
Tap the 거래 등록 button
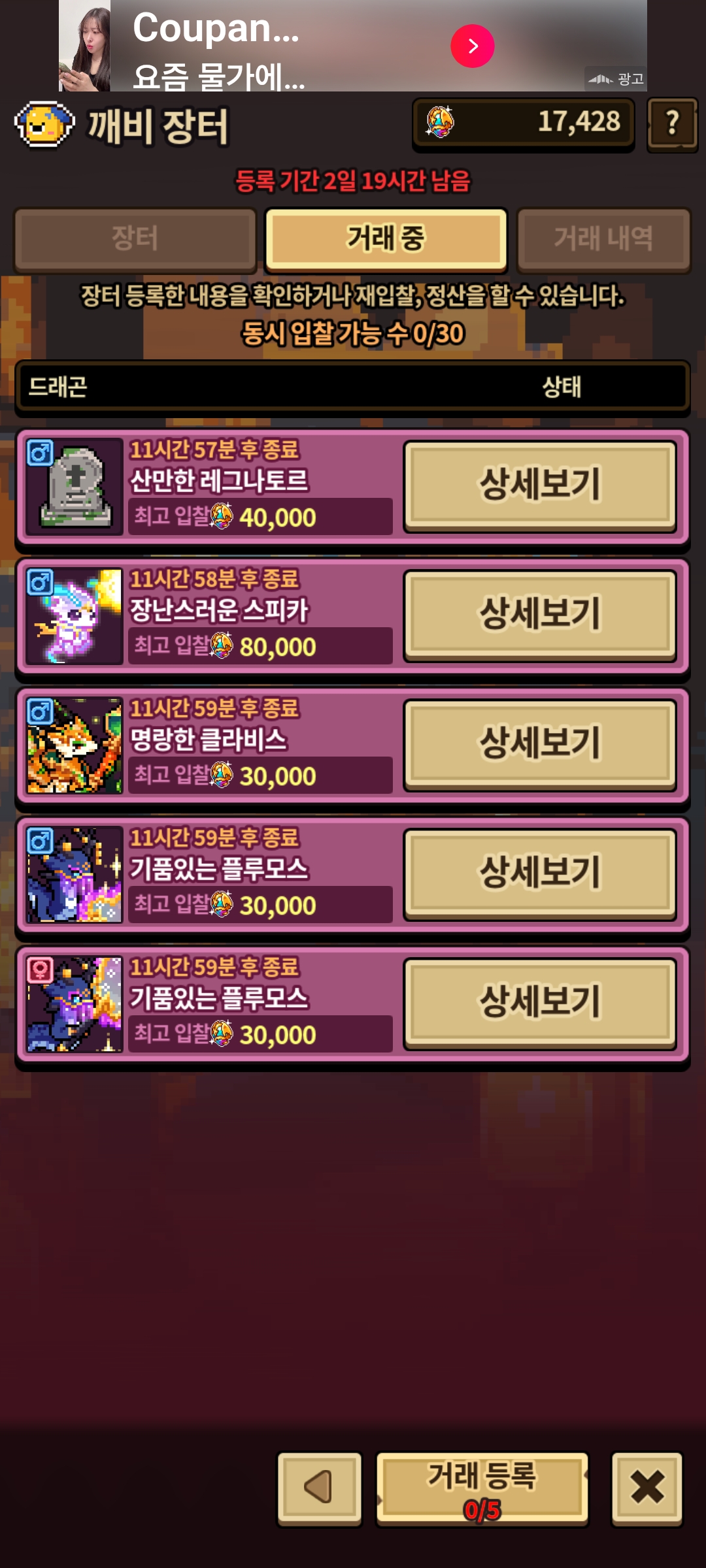pos(482,1489)
